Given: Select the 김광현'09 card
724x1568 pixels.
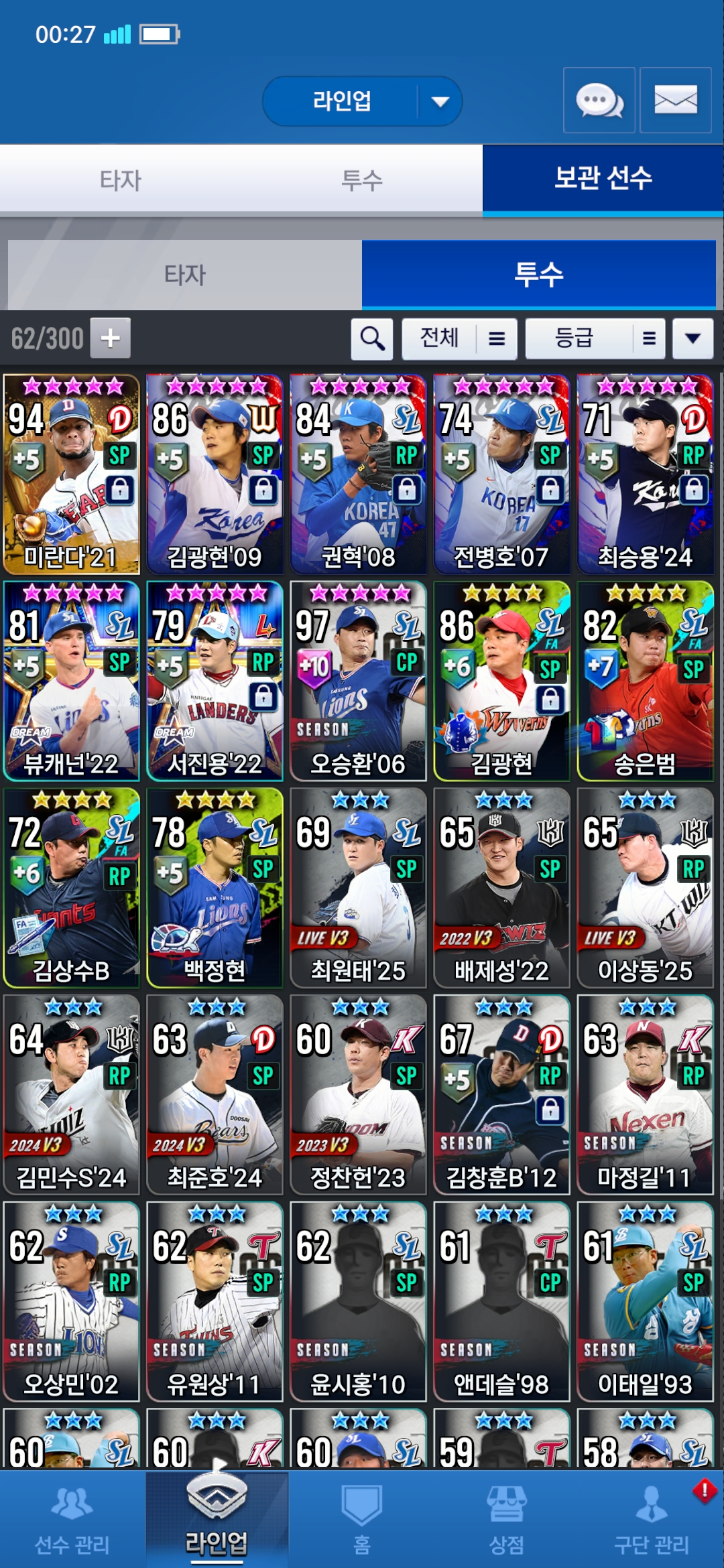Looking at the screenshot, I should pyautogui.click(x=215, y=474).
